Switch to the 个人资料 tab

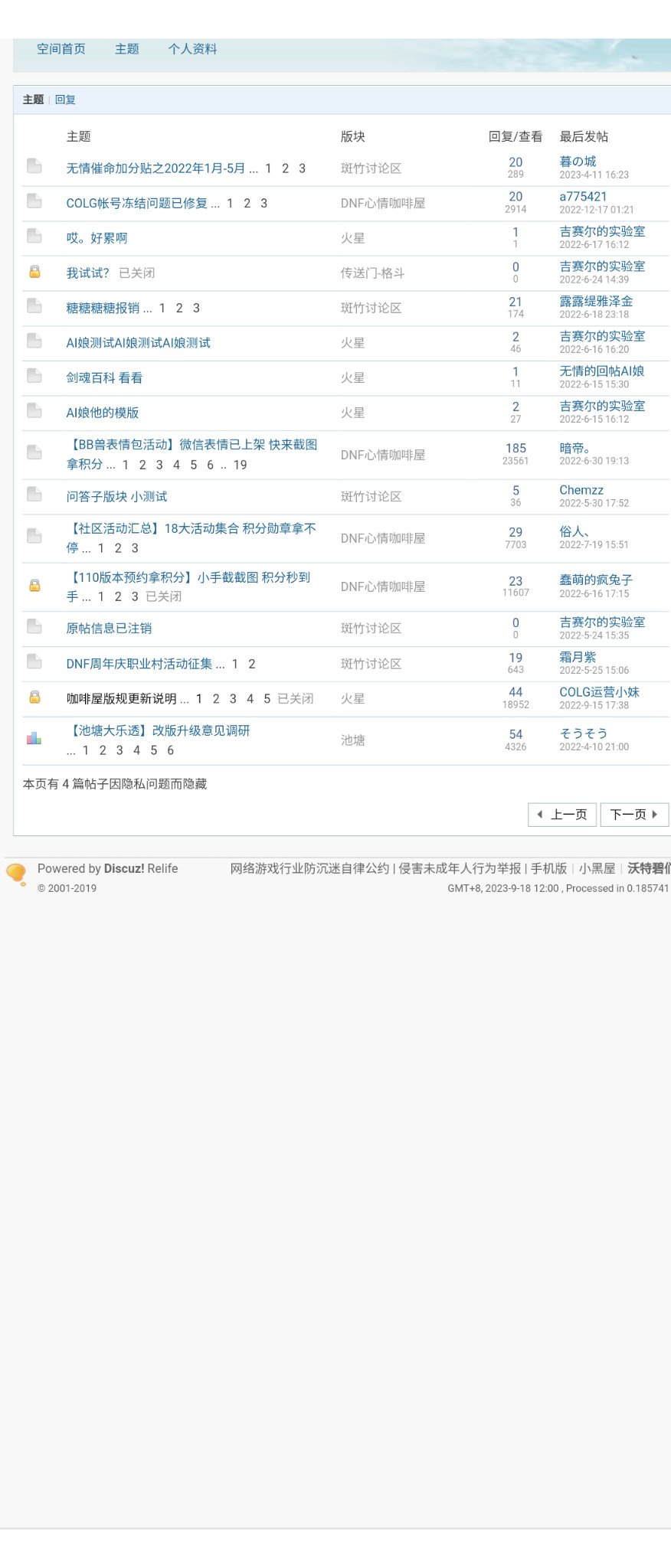(192, 49)
